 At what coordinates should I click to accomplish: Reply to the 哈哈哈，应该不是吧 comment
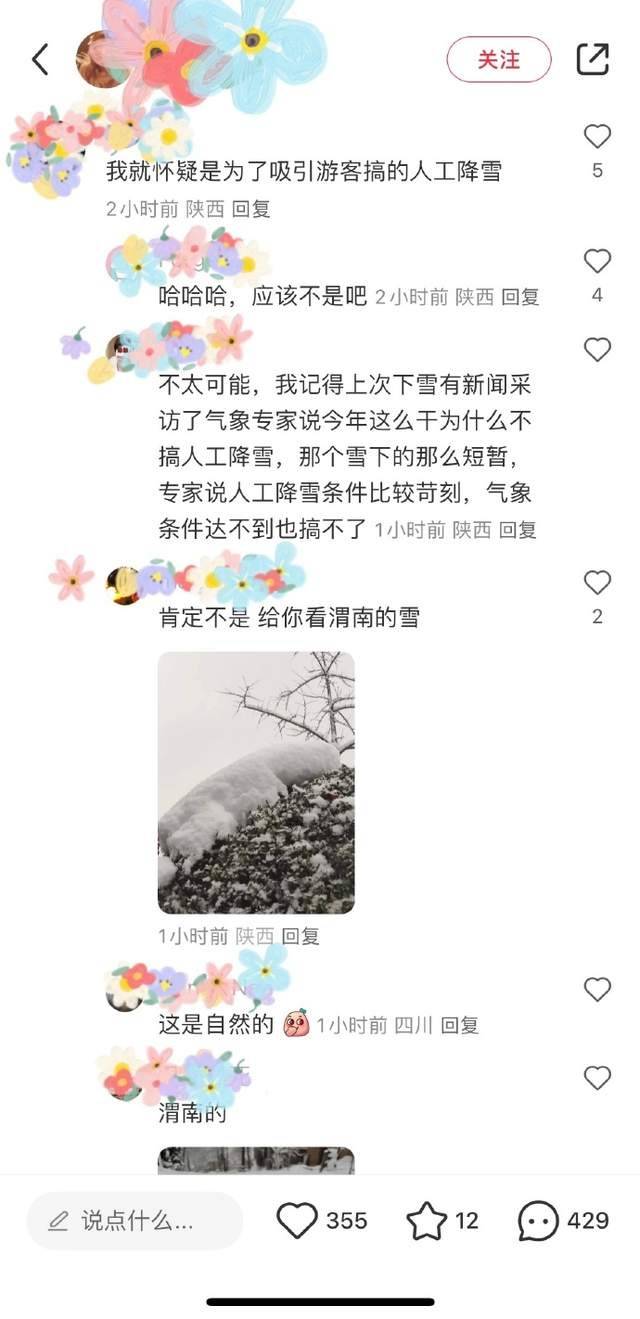point(520,297)
